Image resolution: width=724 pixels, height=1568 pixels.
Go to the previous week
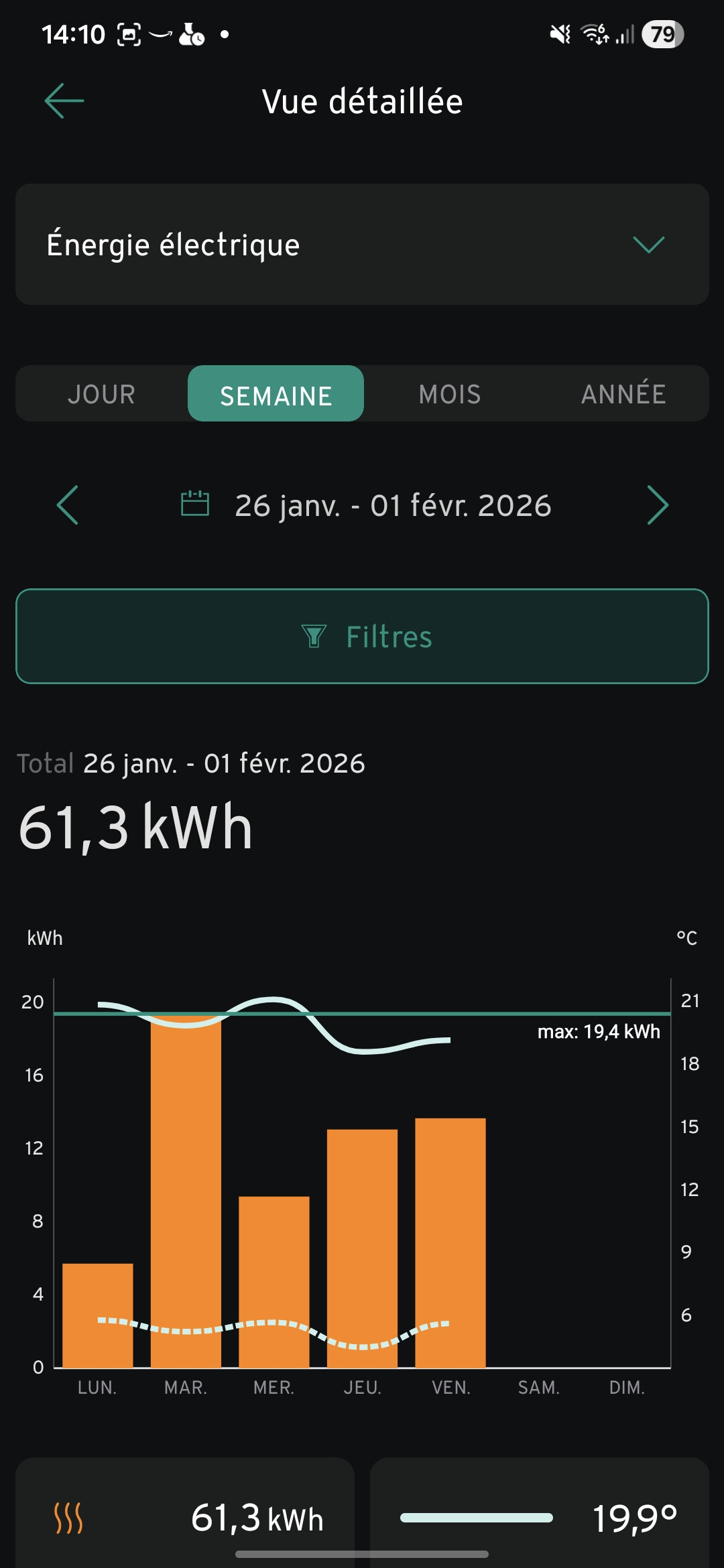coord(68,505)
